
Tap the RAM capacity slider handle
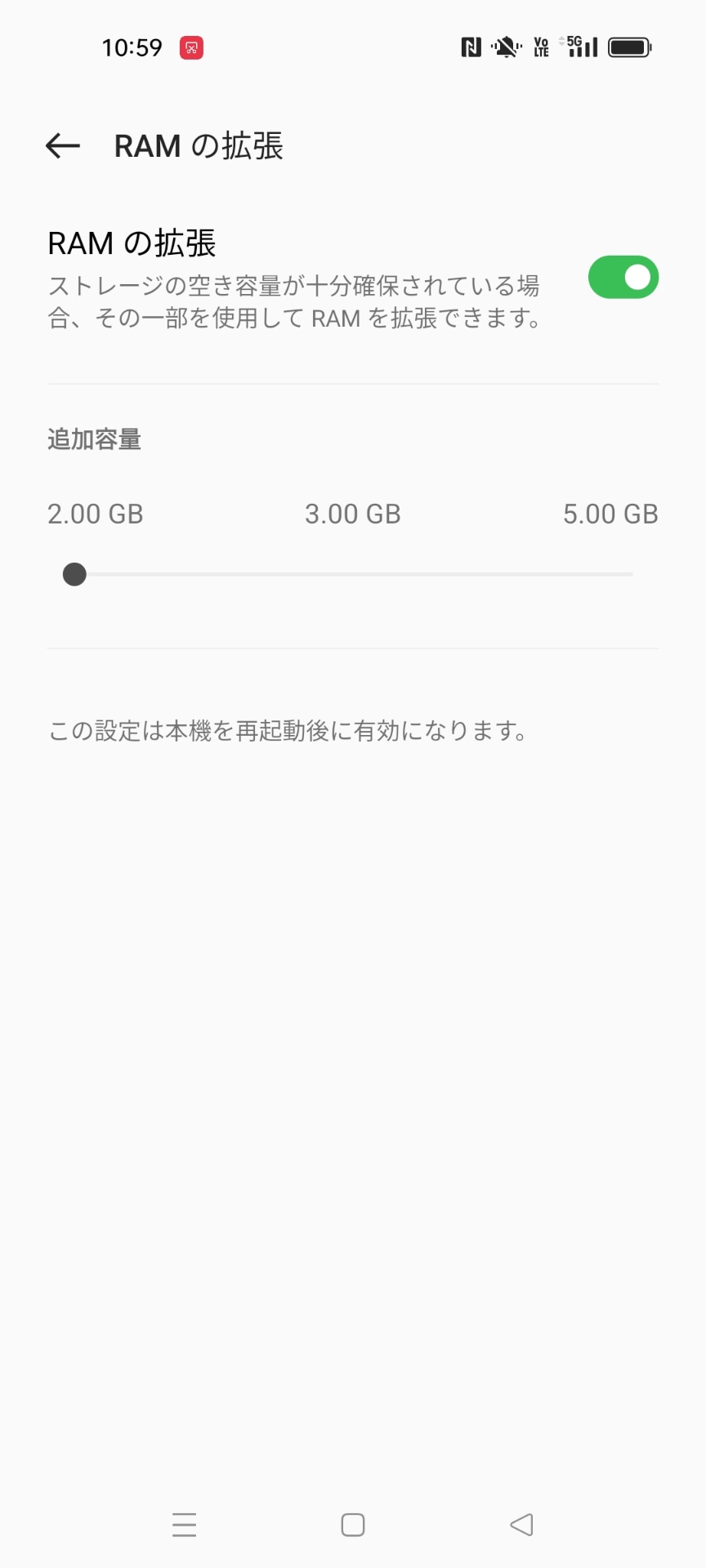pos(74,574)
